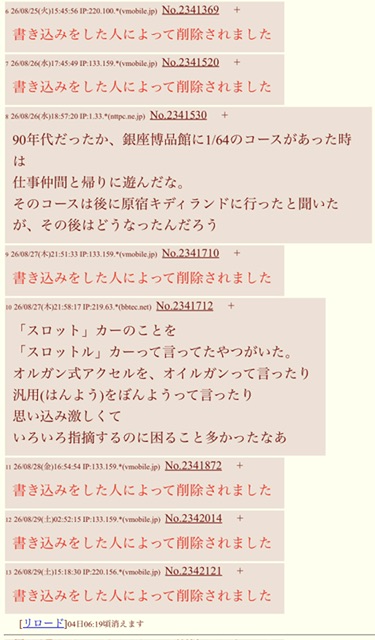Open post link No.2341369
This screenshot has width=375, height=640.
point(190,10)
